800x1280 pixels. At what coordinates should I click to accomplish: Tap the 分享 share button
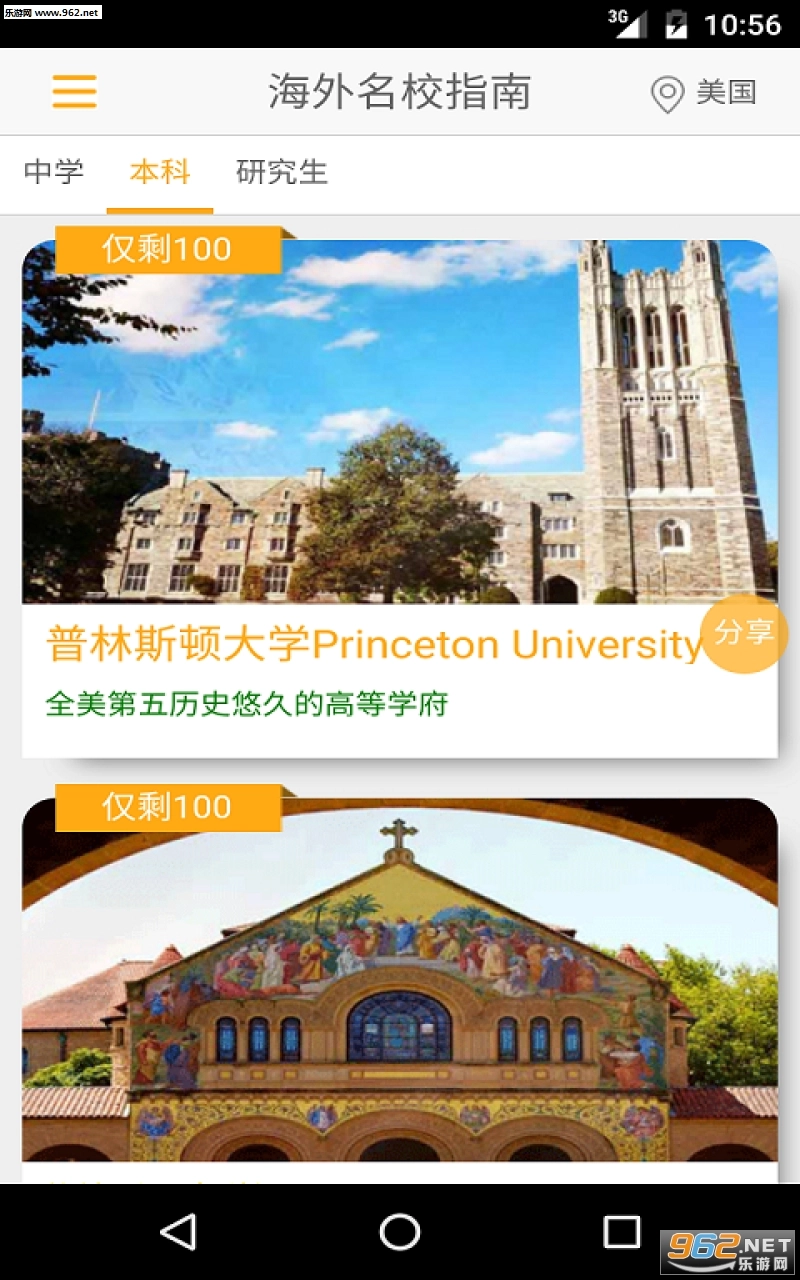tap(744, 634)
